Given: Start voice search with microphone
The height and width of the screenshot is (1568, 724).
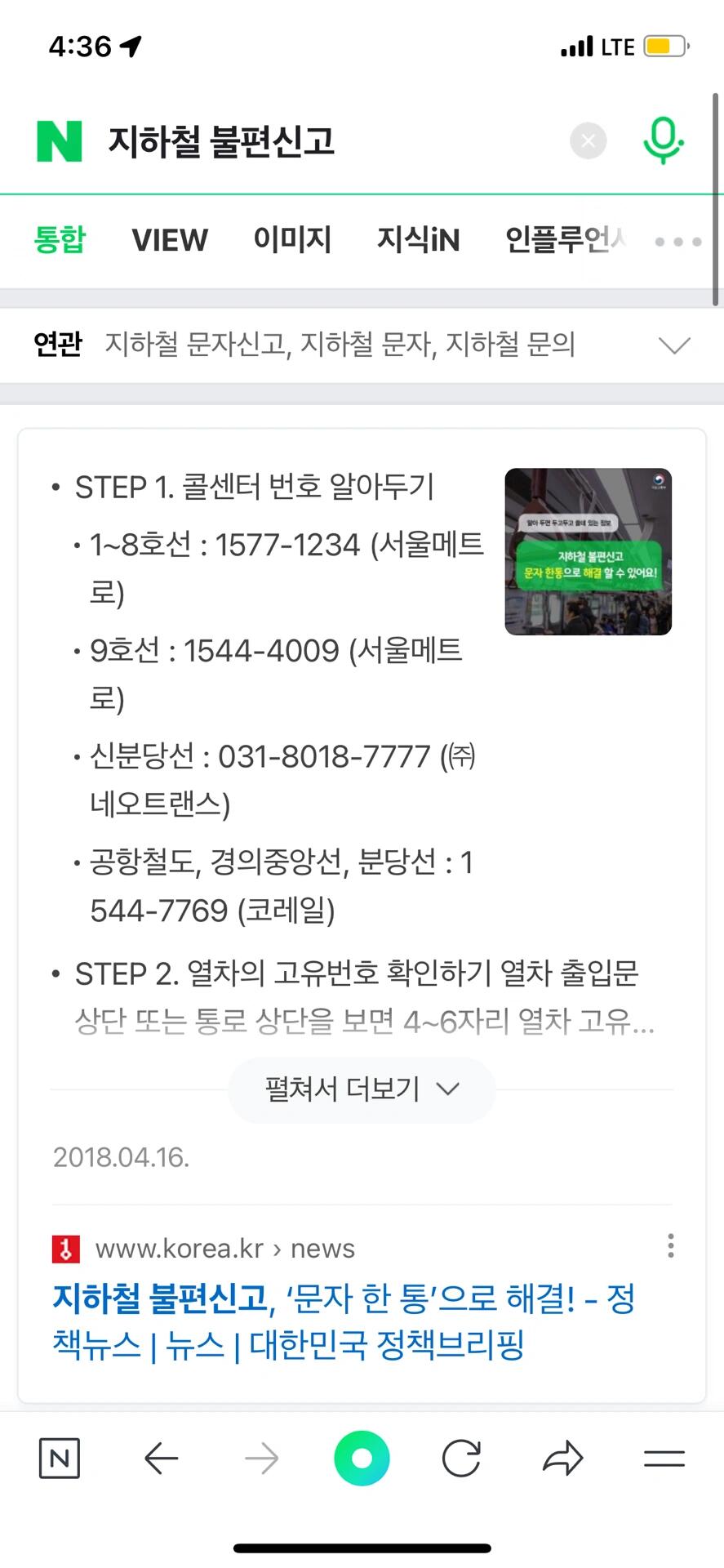Looking at the screenshot, I should pos(663,140).
